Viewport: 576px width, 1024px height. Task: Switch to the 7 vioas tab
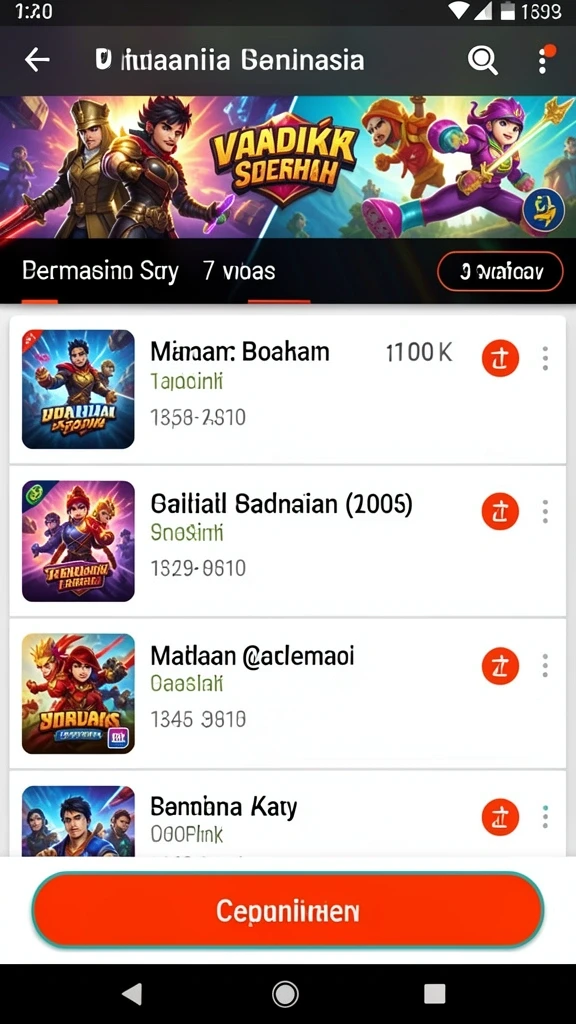[239, 271]
